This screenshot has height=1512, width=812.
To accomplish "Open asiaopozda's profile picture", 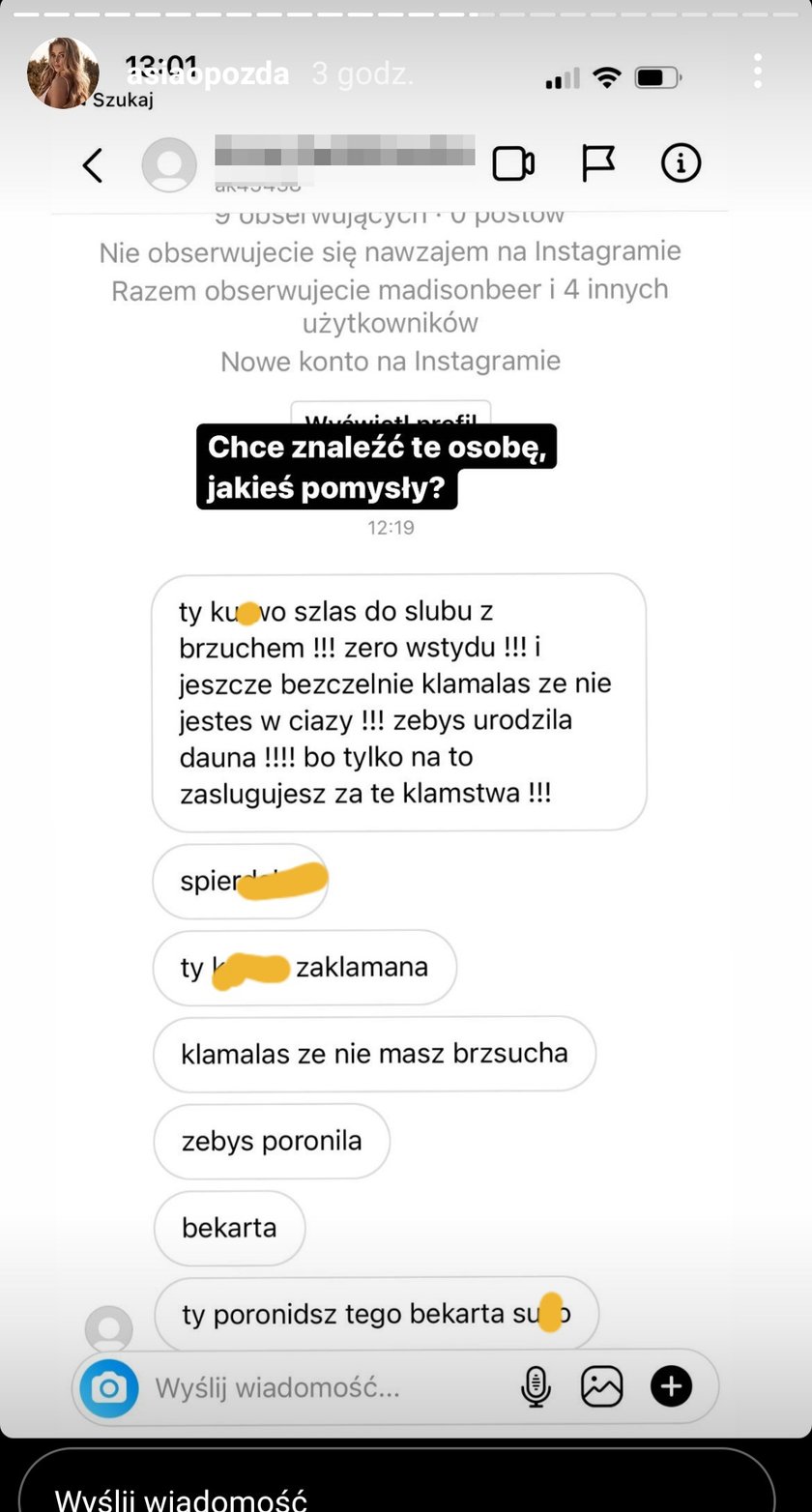I will pos(63,73).
